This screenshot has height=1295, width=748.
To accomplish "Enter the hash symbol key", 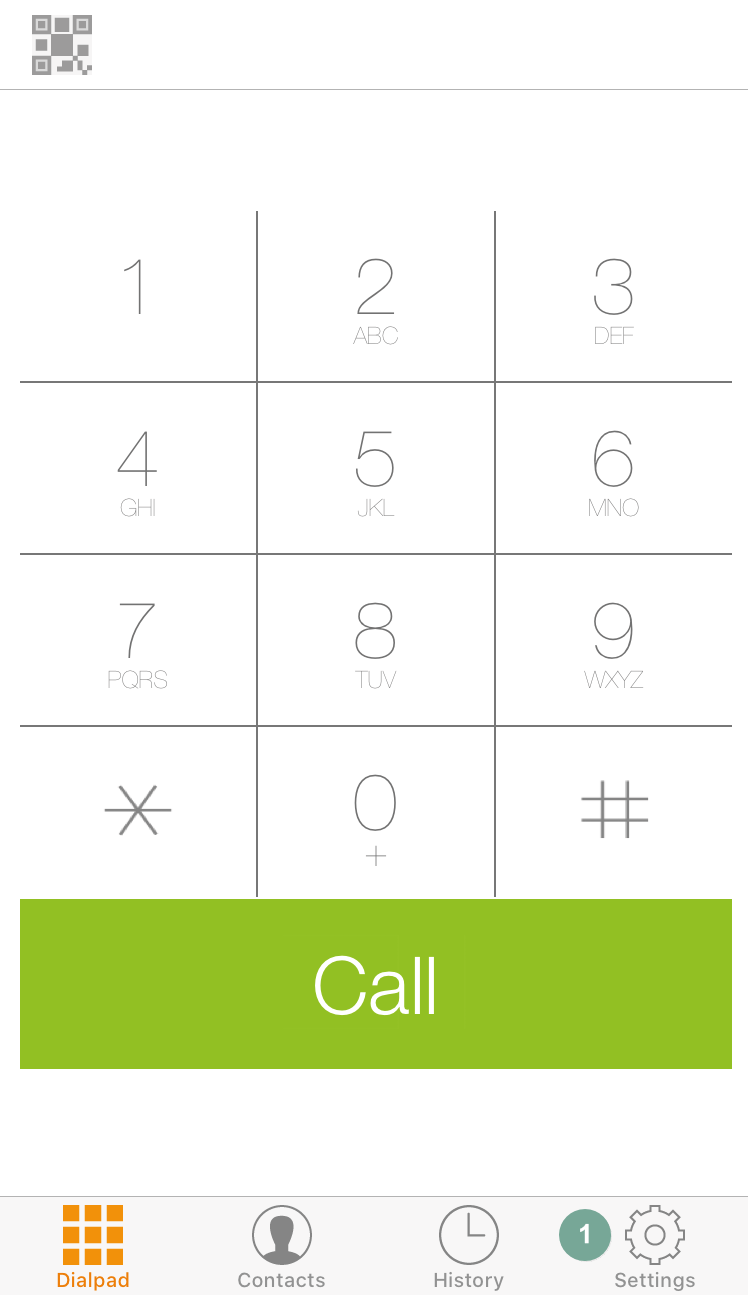I will 614,812.
